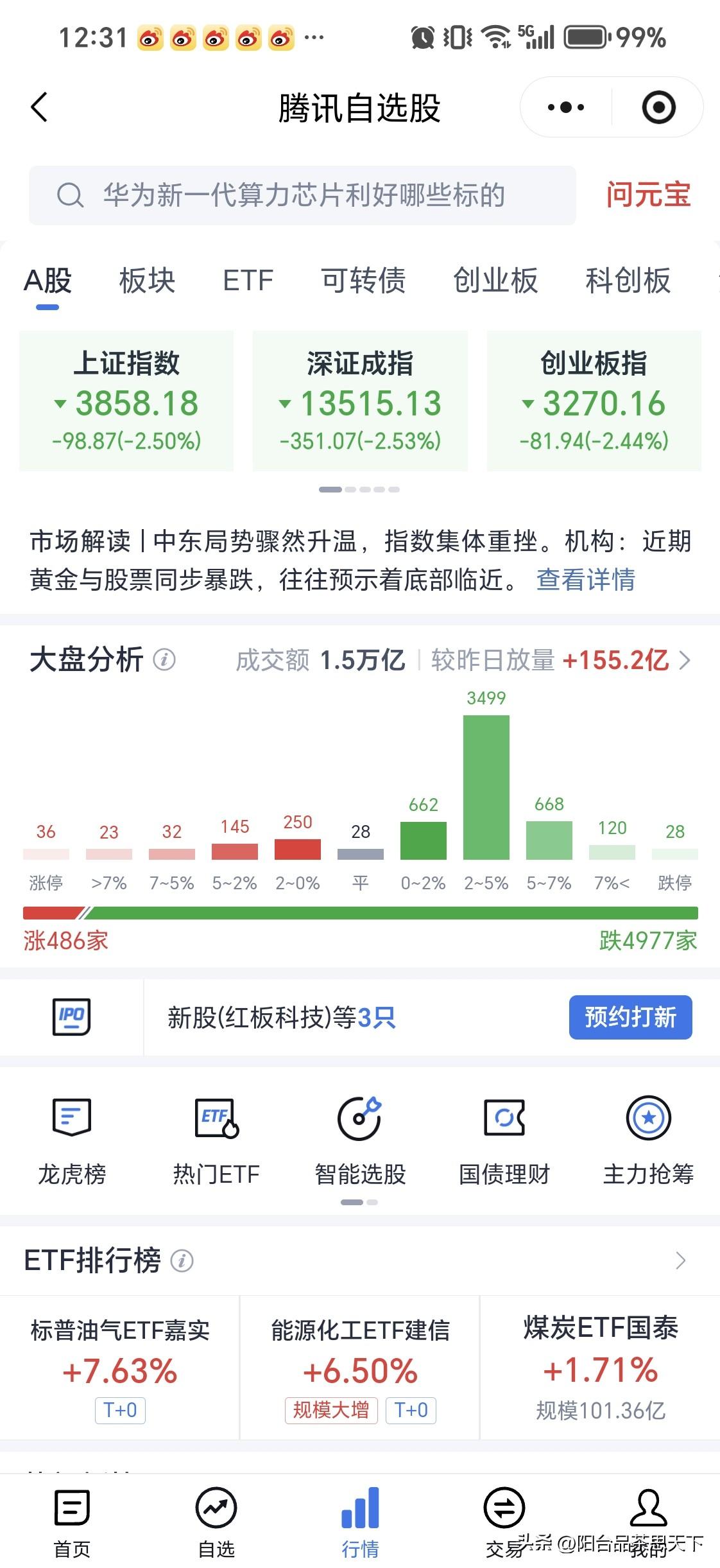Tap the search input asking about Huawei chips
720x1568 pixels.
point(302,195)
